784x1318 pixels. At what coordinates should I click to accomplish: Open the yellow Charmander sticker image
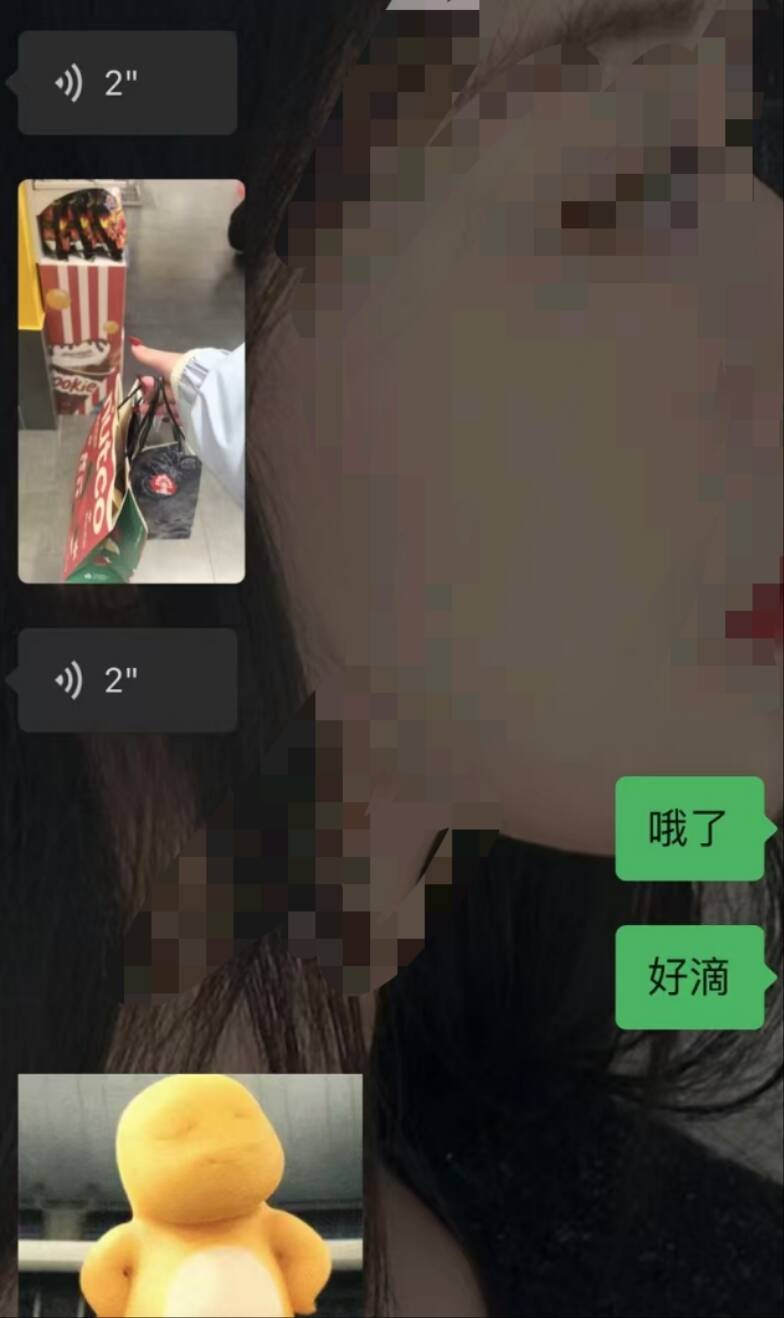[190, 1195]
